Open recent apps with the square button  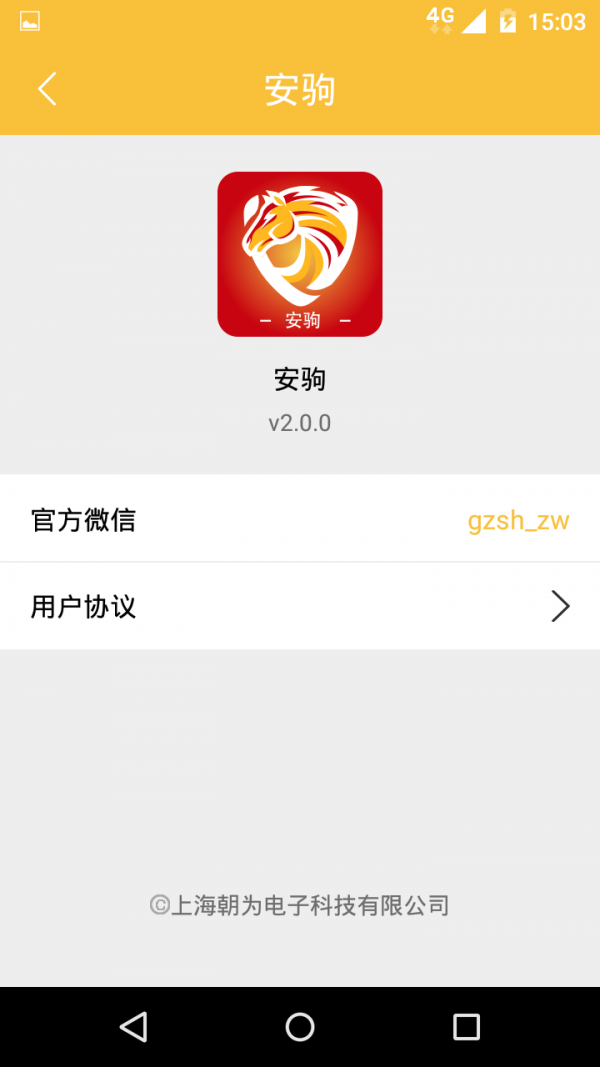[x=466, y=1026]
